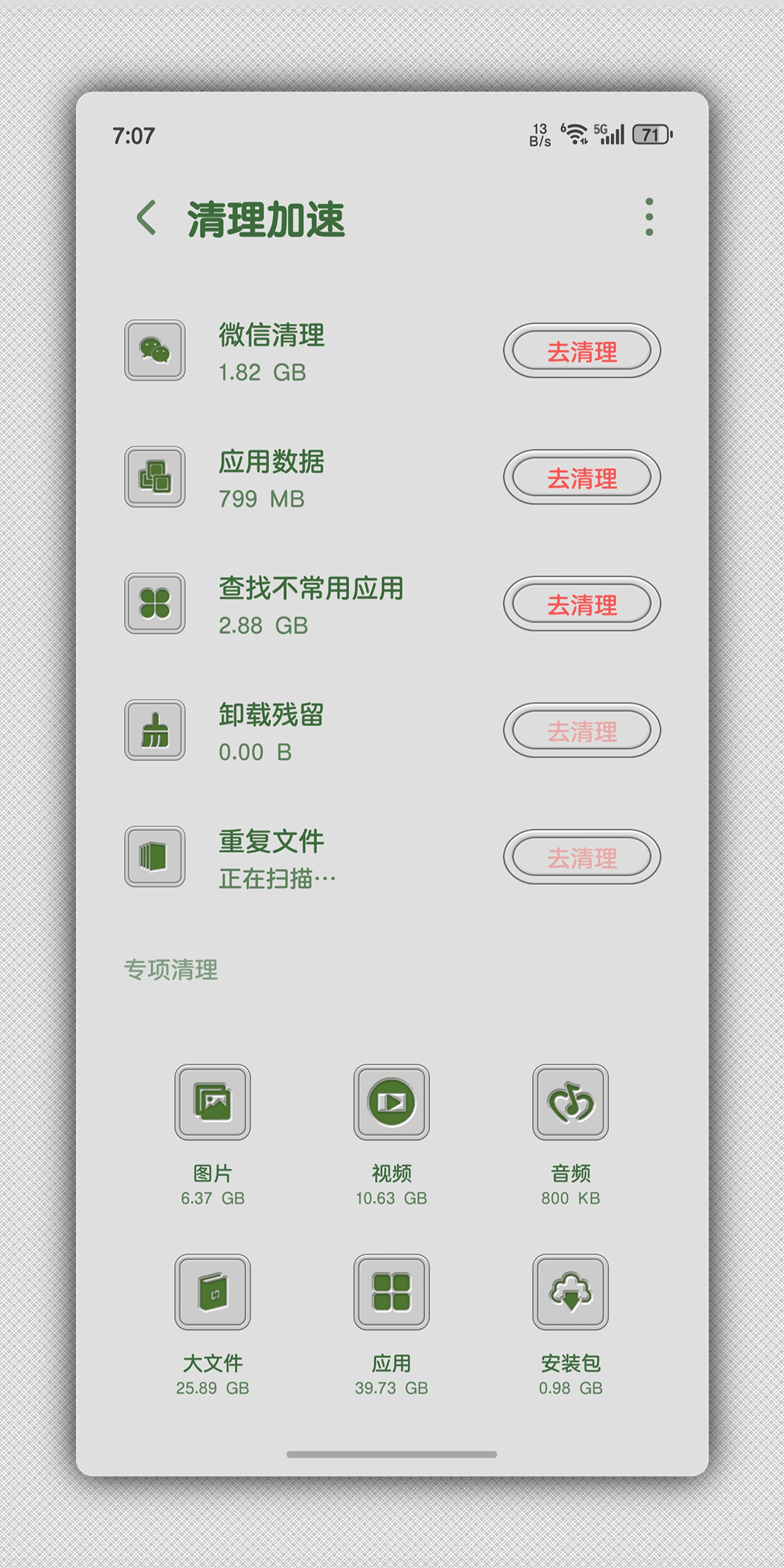Go back from 清理加速 screen

pos(147,218)
